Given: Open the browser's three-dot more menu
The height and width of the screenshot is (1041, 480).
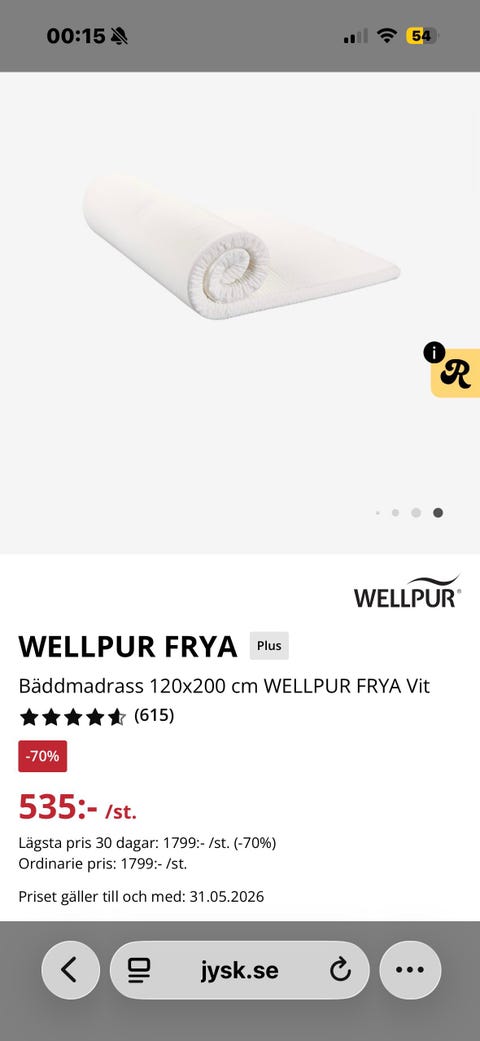Looking at the screenshot, I should [410, 970].
